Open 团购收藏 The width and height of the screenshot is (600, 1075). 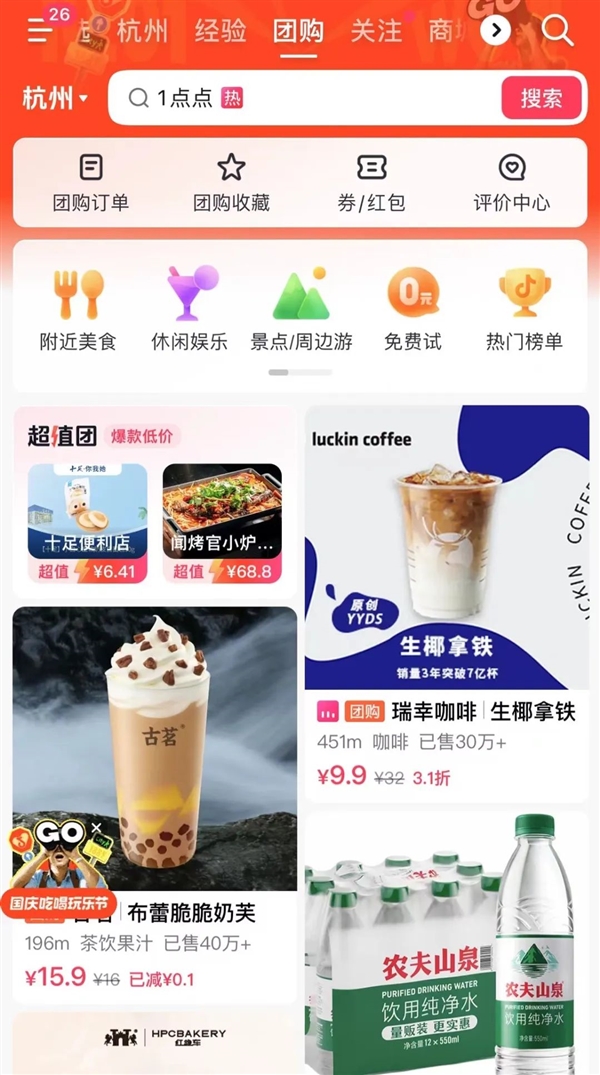point(231,183)
